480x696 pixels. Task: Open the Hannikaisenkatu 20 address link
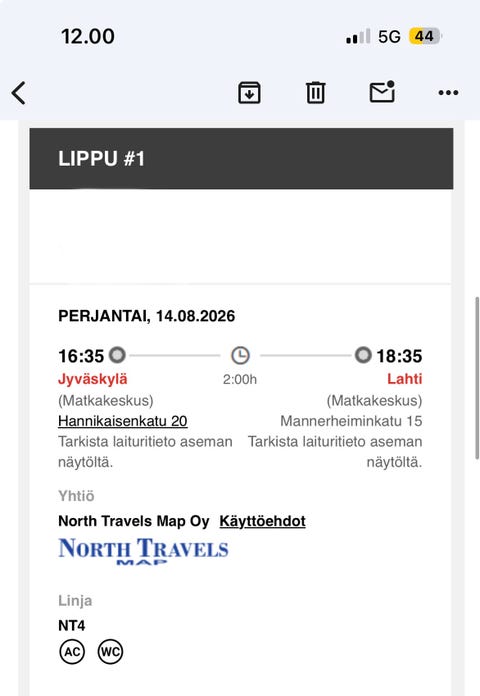tap(123, 421)
